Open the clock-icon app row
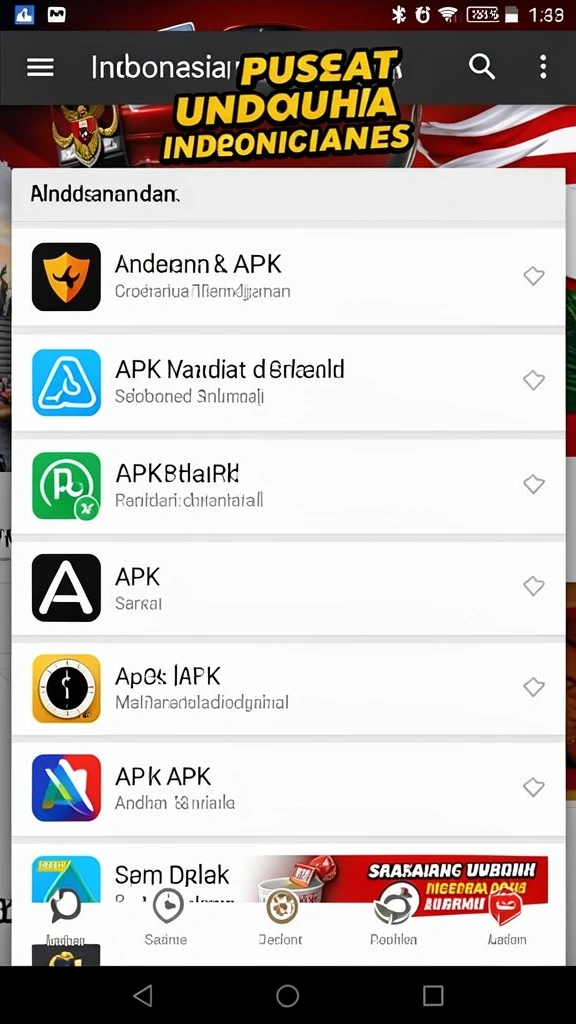Image resolution: width=576 pixels, height=1024 pixels. click(x=288, y=688)
